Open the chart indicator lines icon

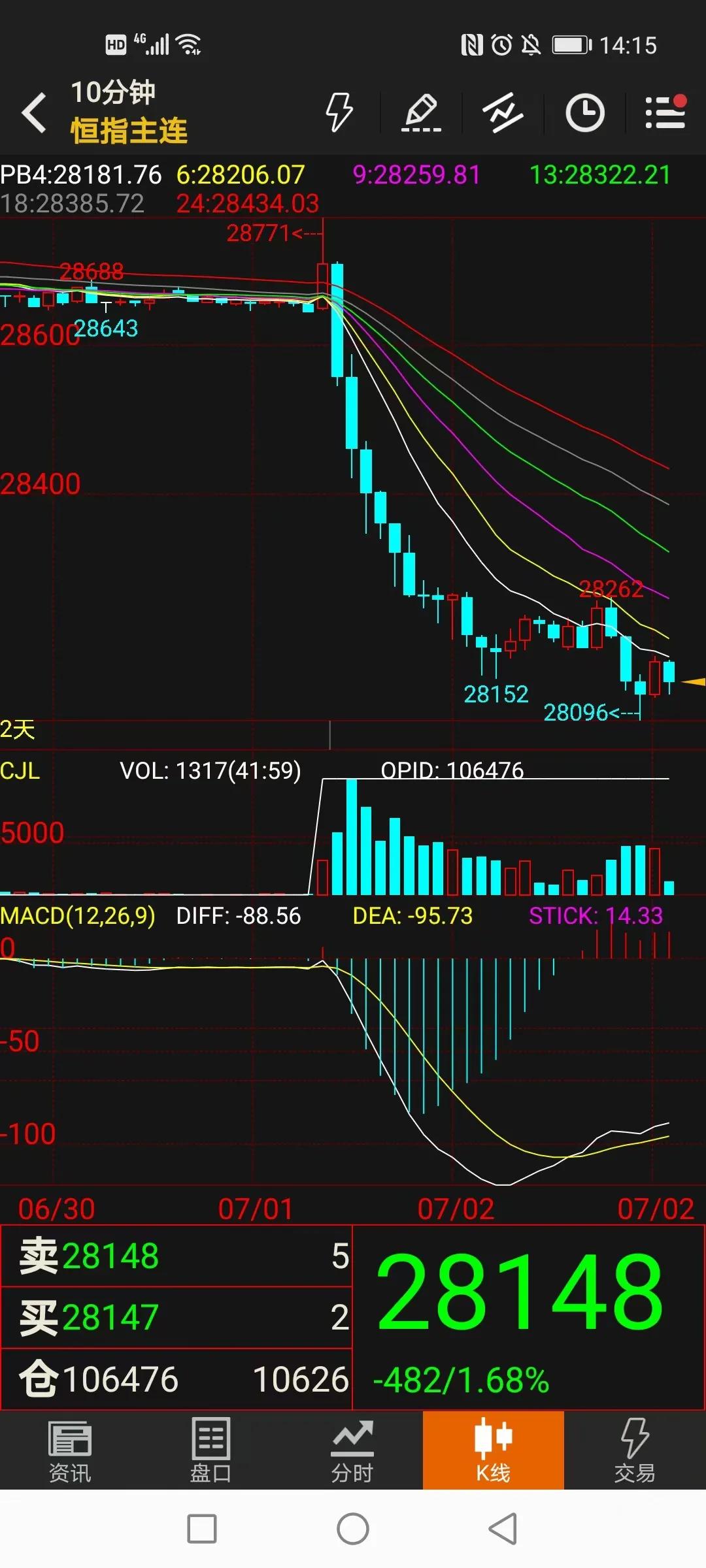point(503,112)
